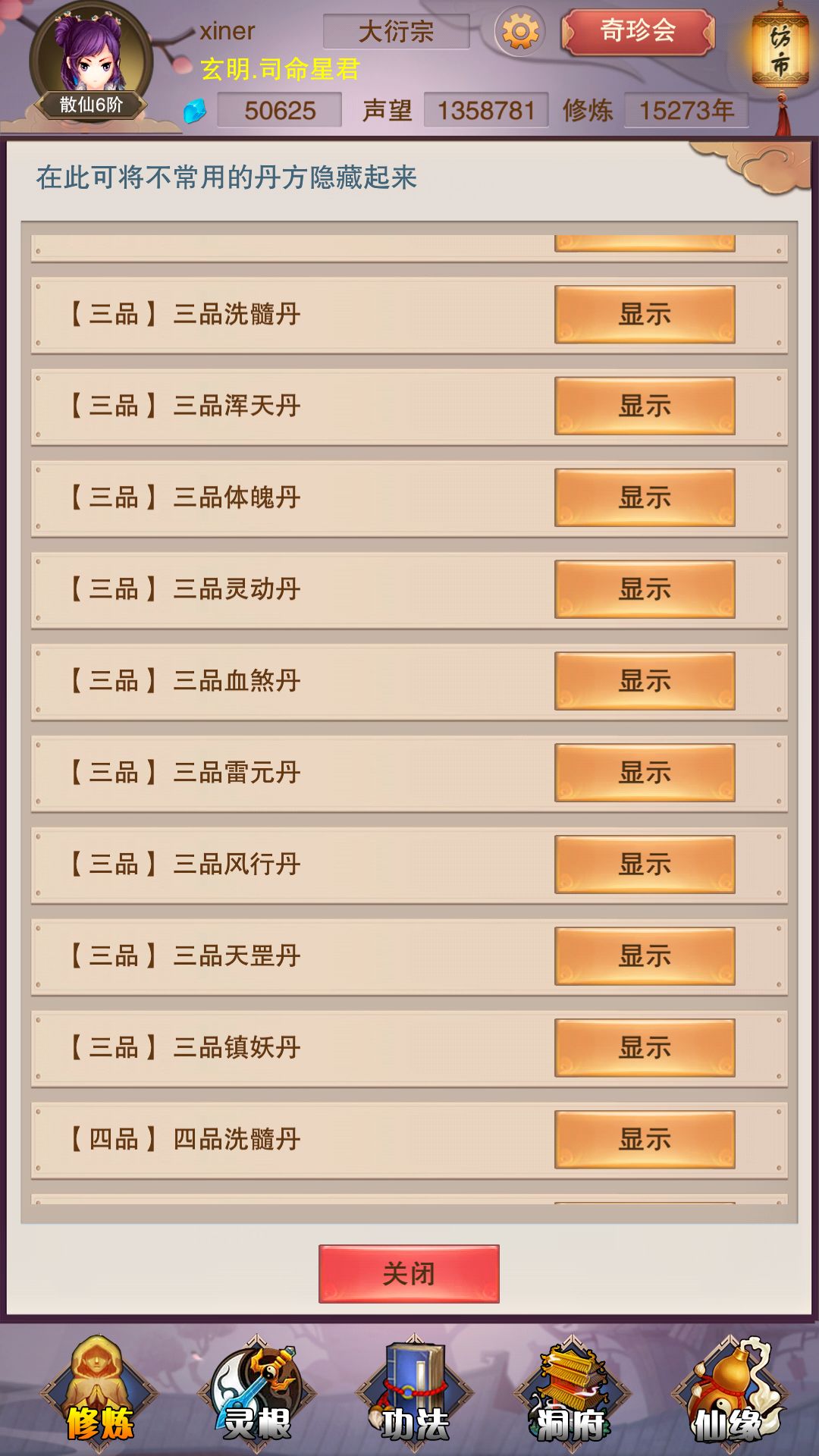Viewport: 819px width, 1456px height.
Task: Show the 三品洗髓丹 recipe
Action: coord(643,315)
